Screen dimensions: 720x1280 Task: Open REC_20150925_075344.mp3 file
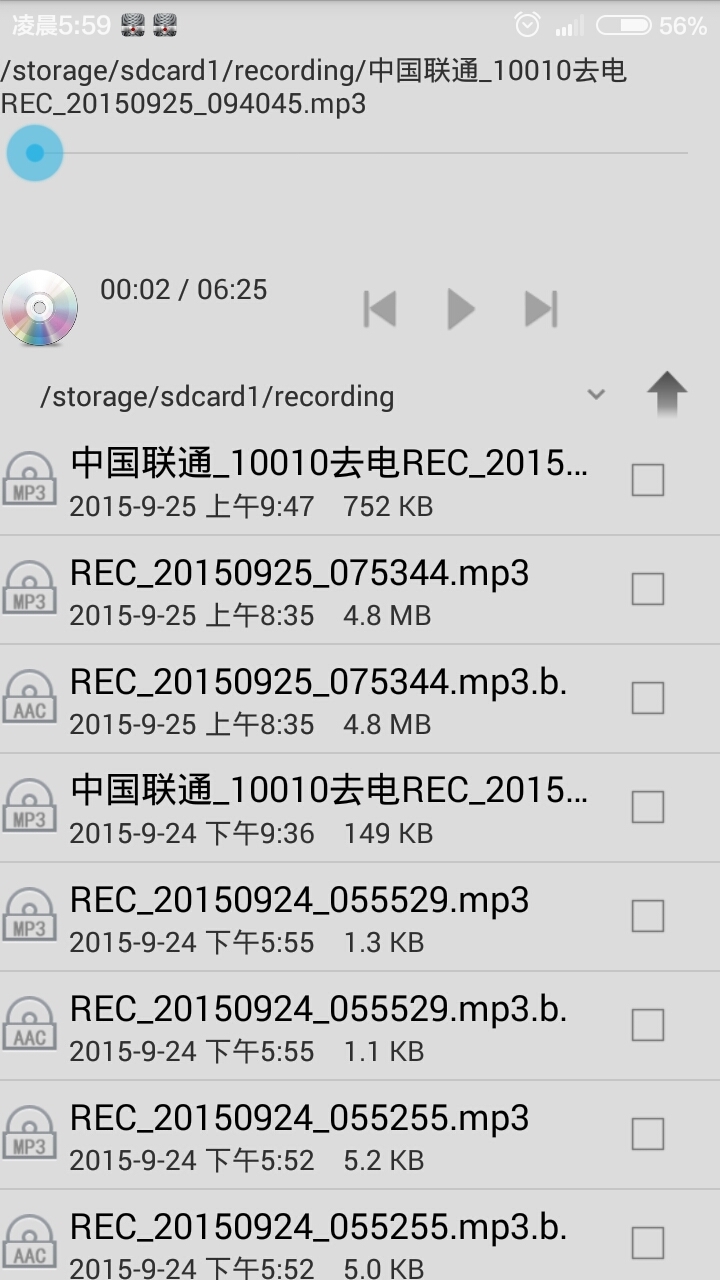click(300, 590)
